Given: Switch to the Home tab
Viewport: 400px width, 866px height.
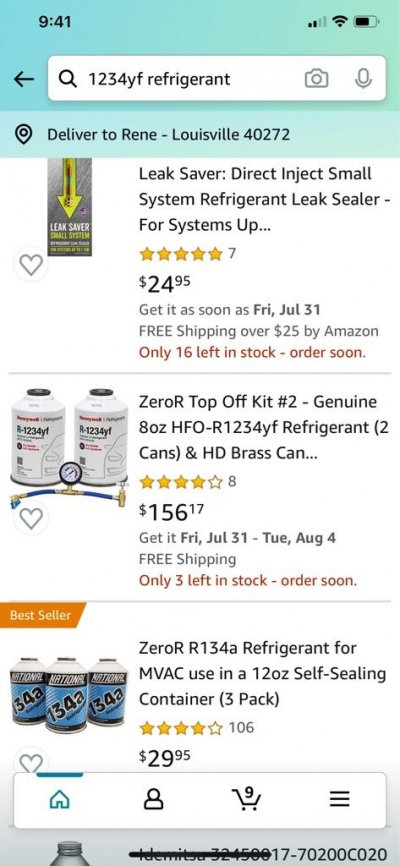Looking at the screenshot, I should 59,799.
